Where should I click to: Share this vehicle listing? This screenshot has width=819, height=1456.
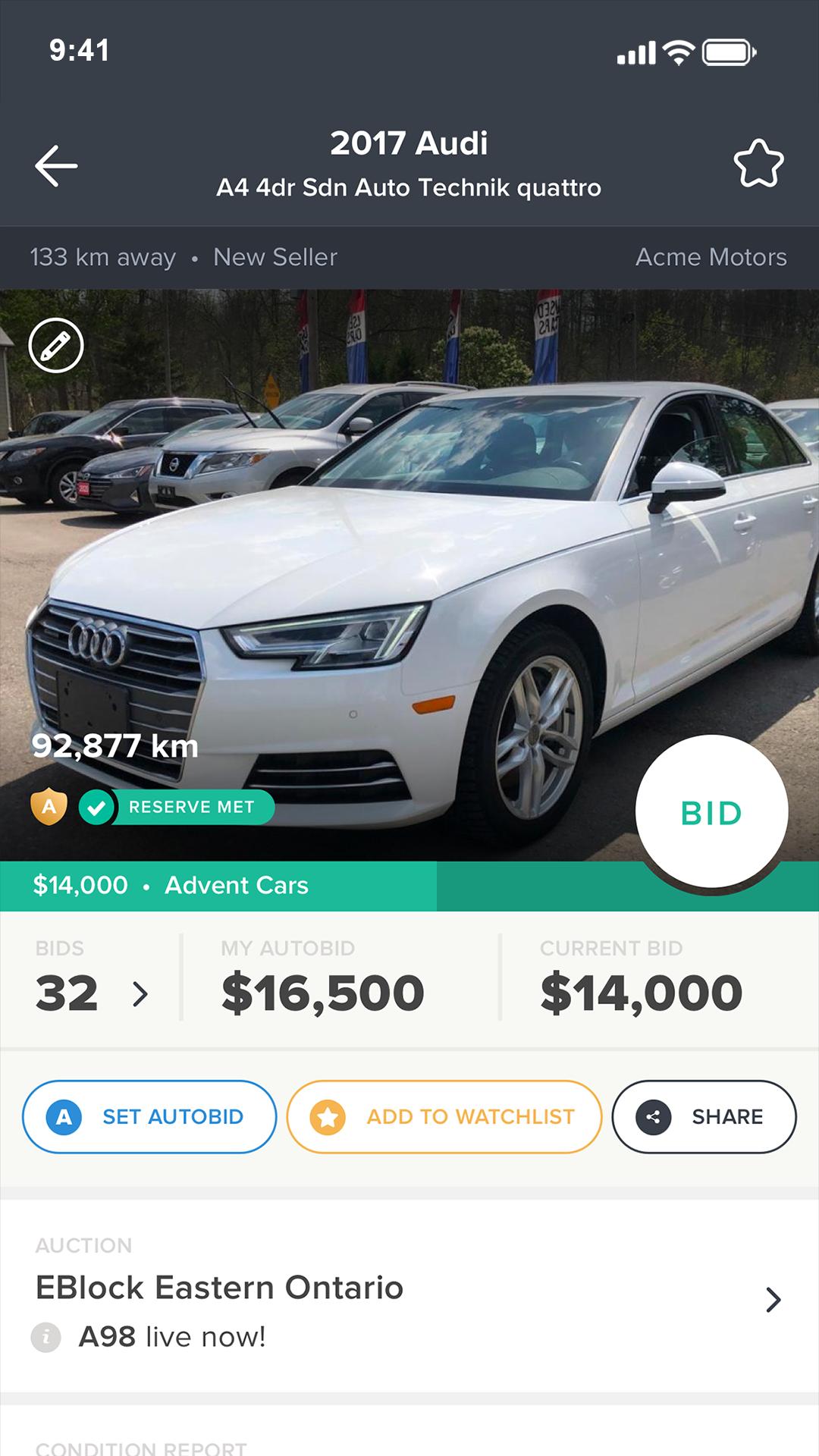[x=704, y=1116]
